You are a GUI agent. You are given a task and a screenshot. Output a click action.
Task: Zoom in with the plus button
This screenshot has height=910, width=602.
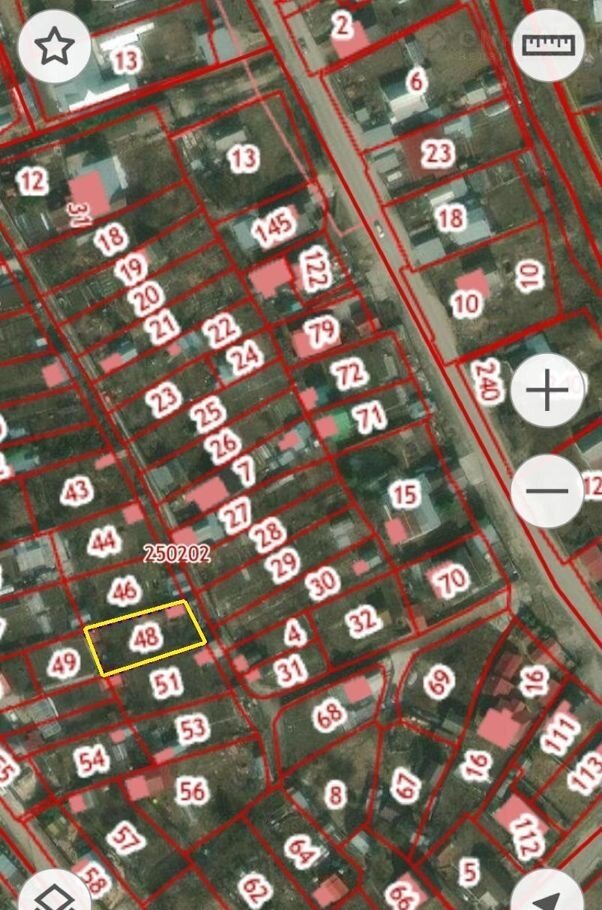(547, 391)
